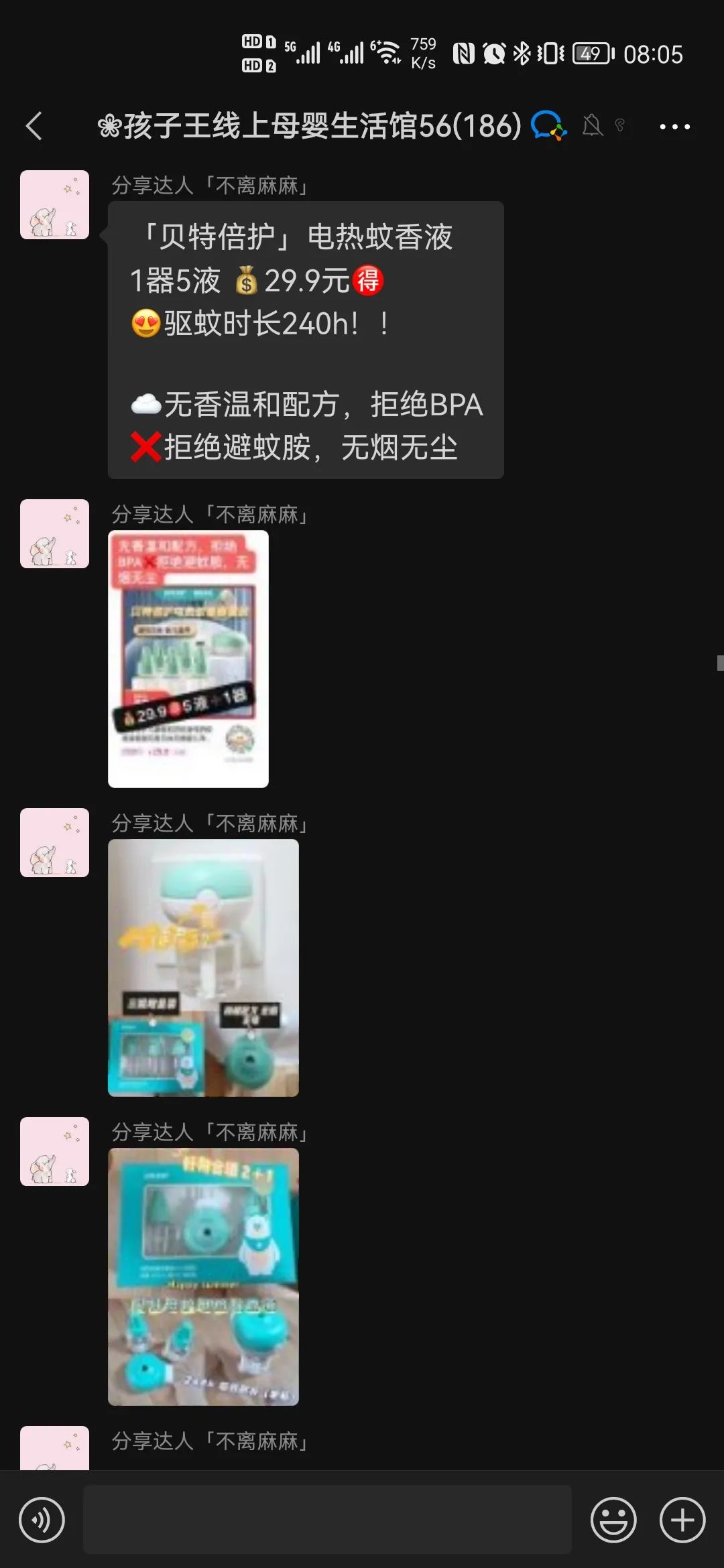Open the 29.9 mosquito liquid poster image

coord(188,659)
